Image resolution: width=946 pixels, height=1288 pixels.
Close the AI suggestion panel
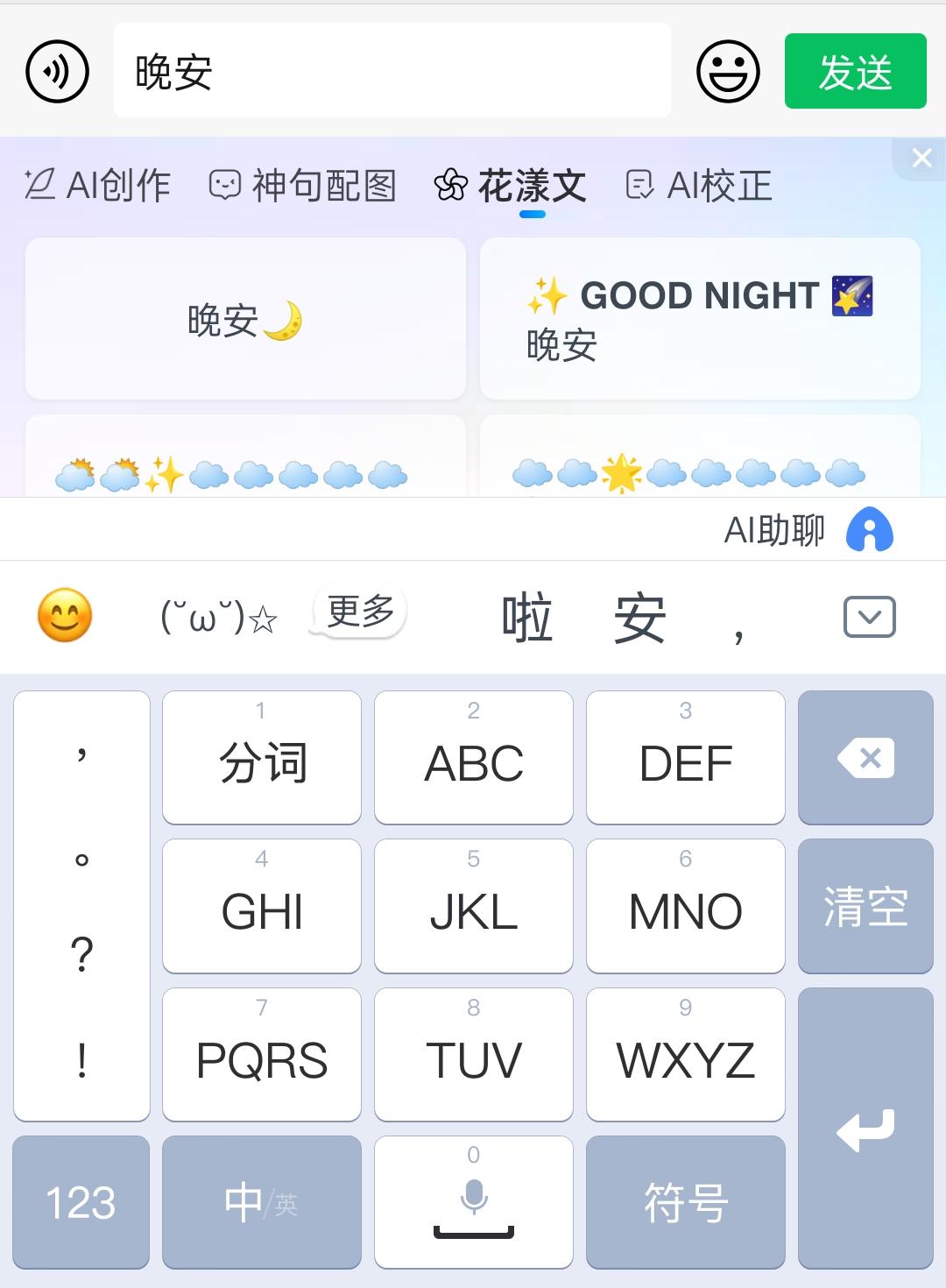point(921,158)
